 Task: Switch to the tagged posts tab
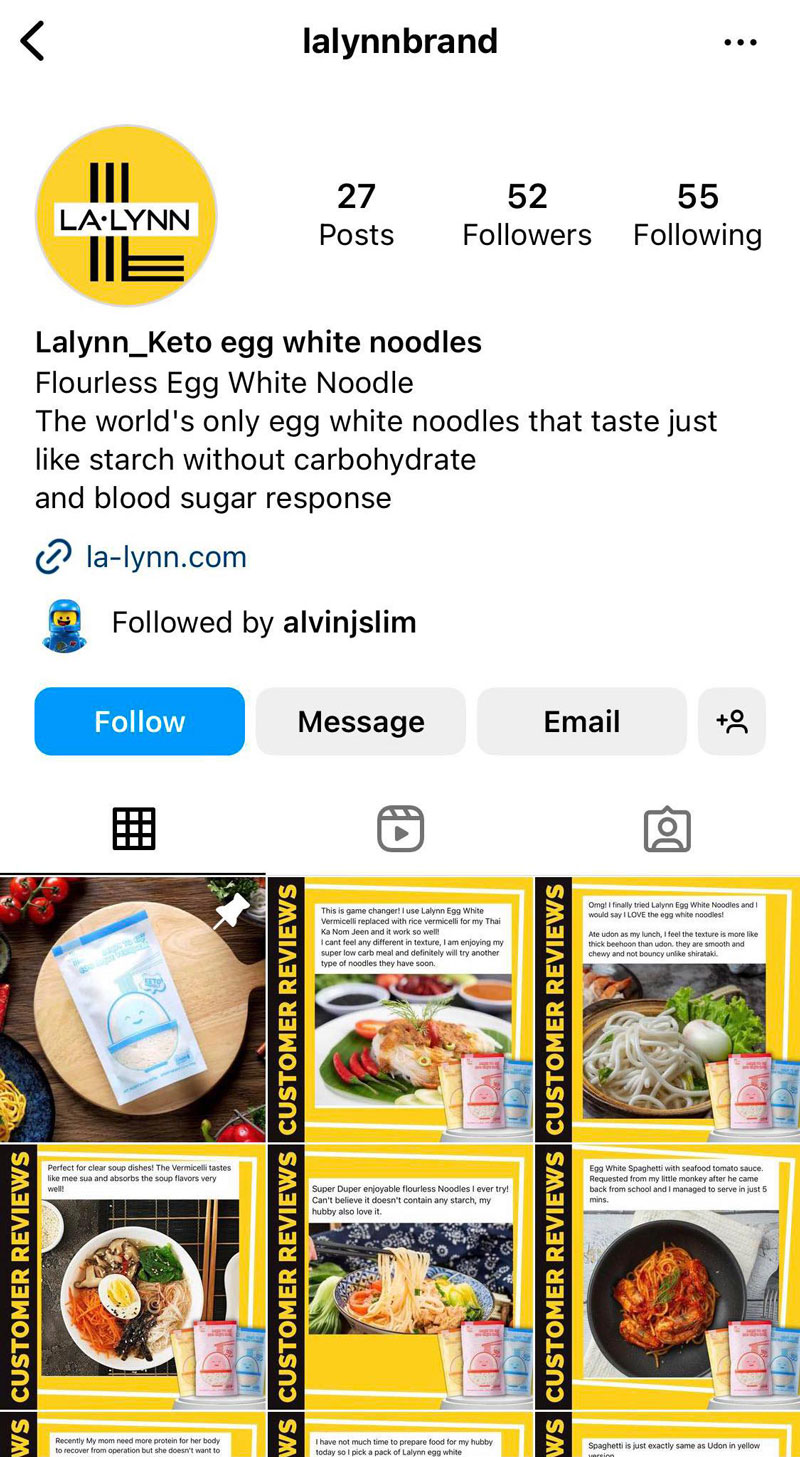(667, 829)
